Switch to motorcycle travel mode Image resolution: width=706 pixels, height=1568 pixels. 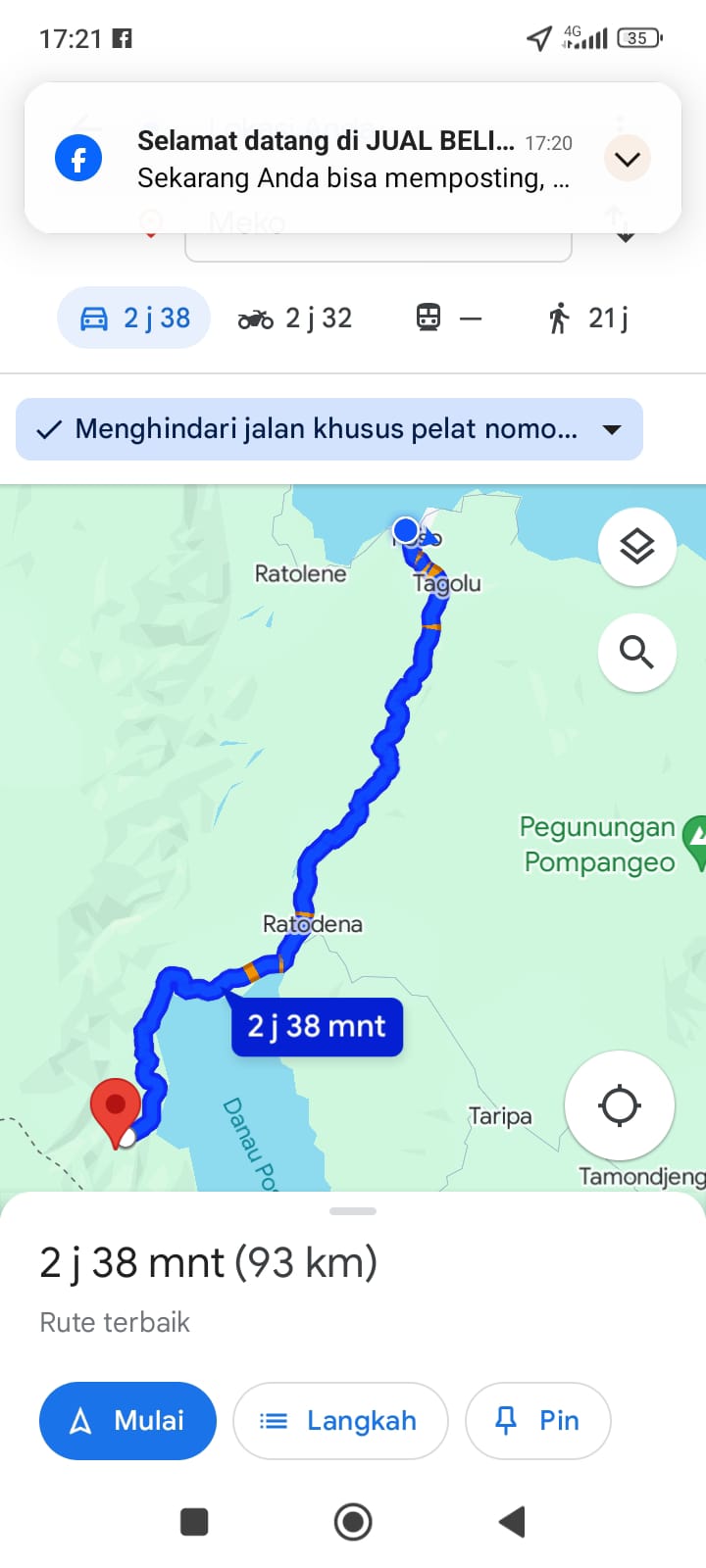(295, 318)
